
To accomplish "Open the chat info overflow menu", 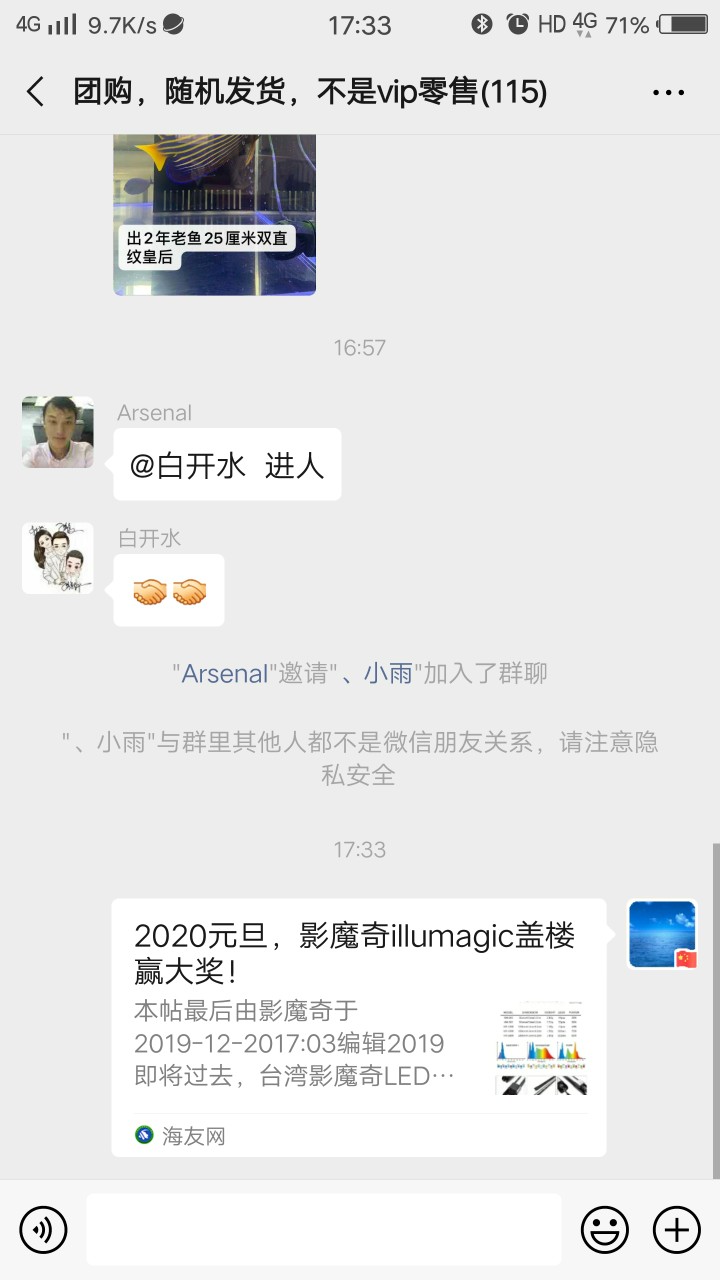I will point(668,92).
